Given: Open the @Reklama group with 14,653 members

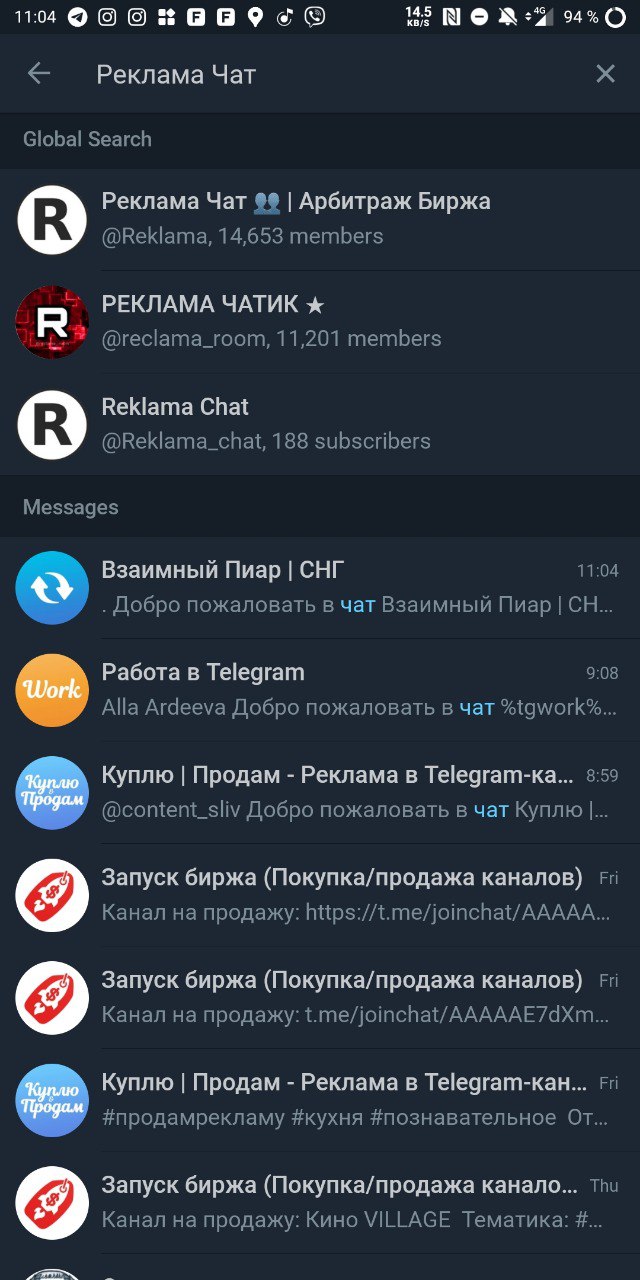Looking at the screenshot, I should (320, 219).
